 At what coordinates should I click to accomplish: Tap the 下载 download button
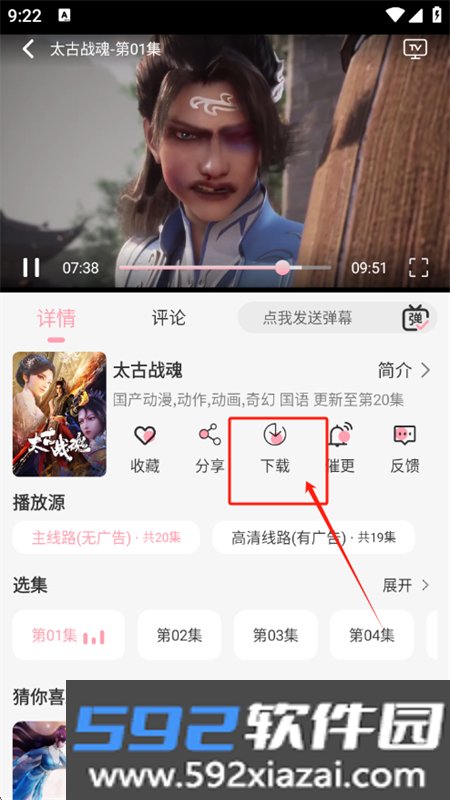275,449
